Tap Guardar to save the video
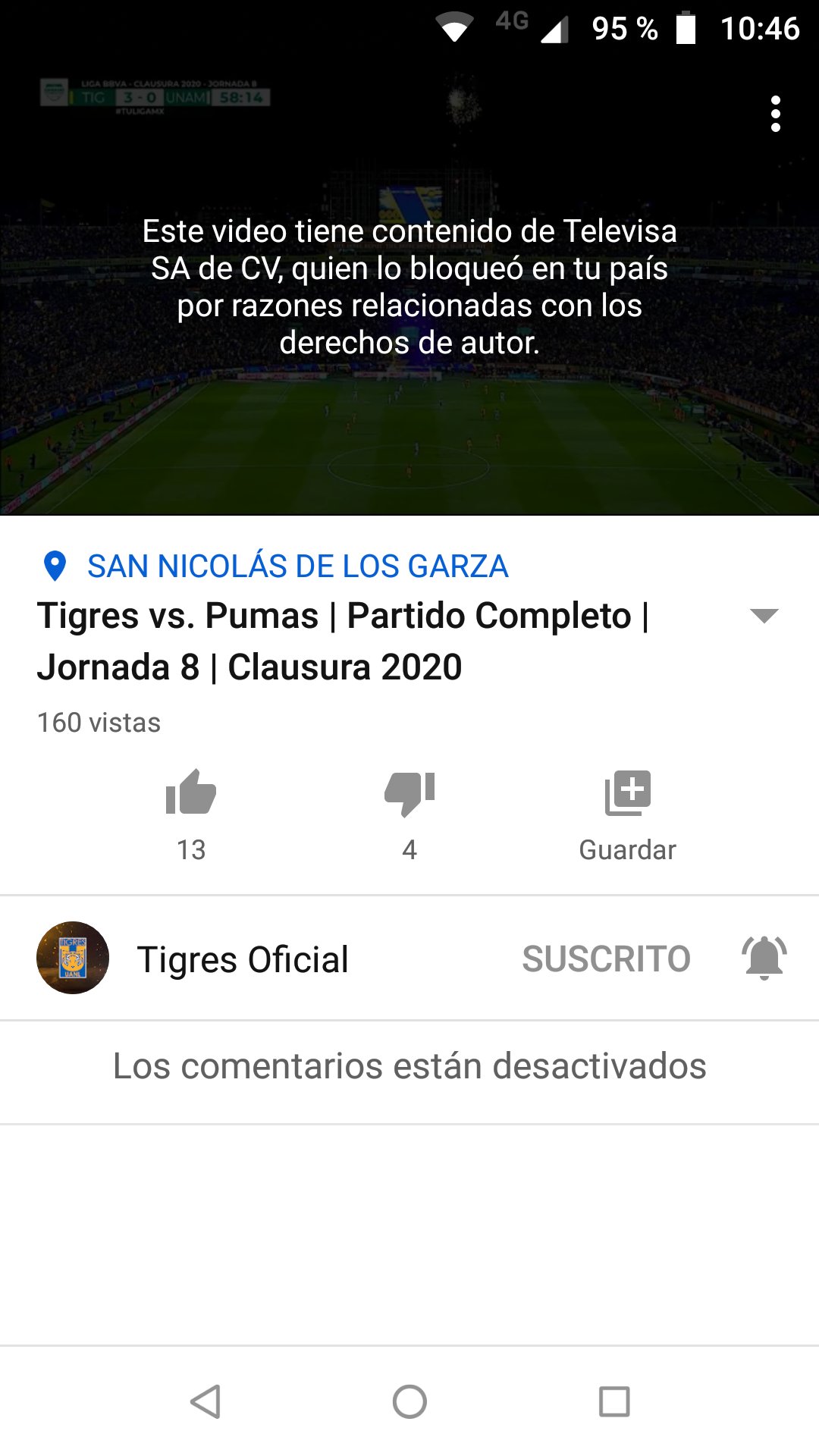This screenshot has width=819, height=1456. click(627, 813)
